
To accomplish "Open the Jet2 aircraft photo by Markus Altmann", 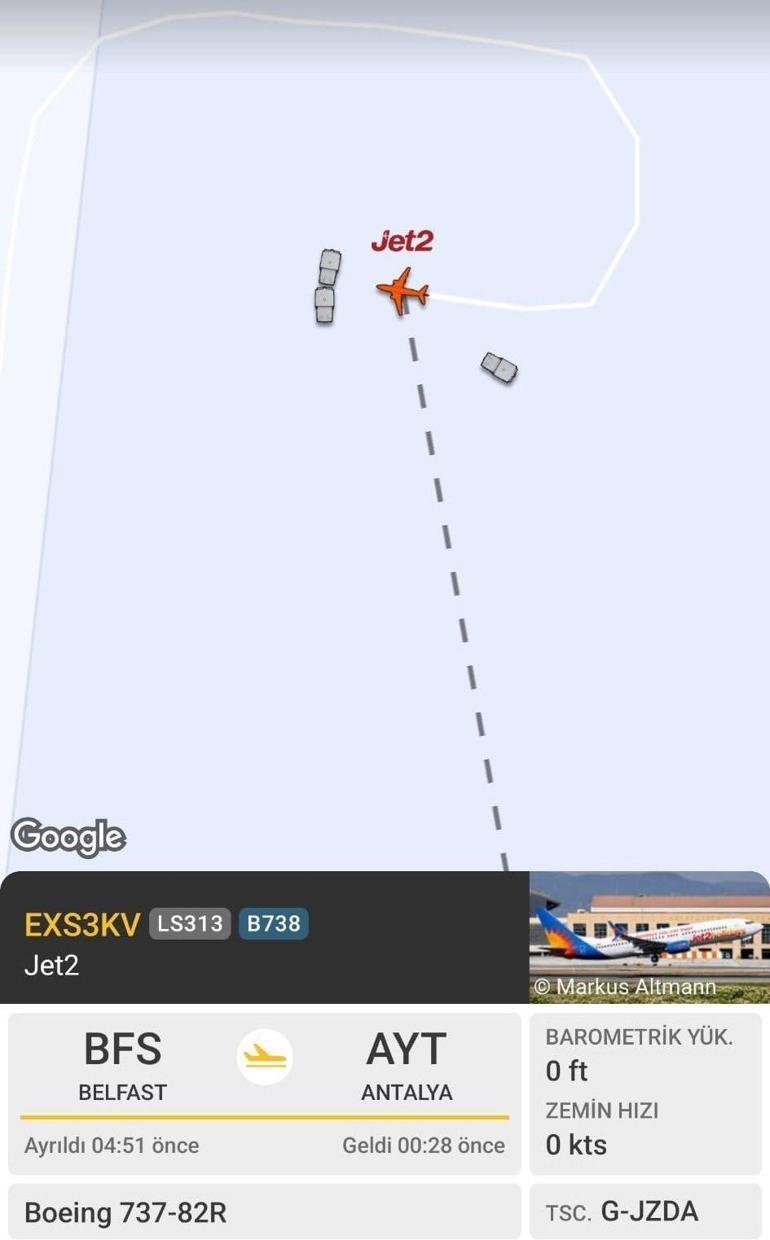I will pos(649,937).
